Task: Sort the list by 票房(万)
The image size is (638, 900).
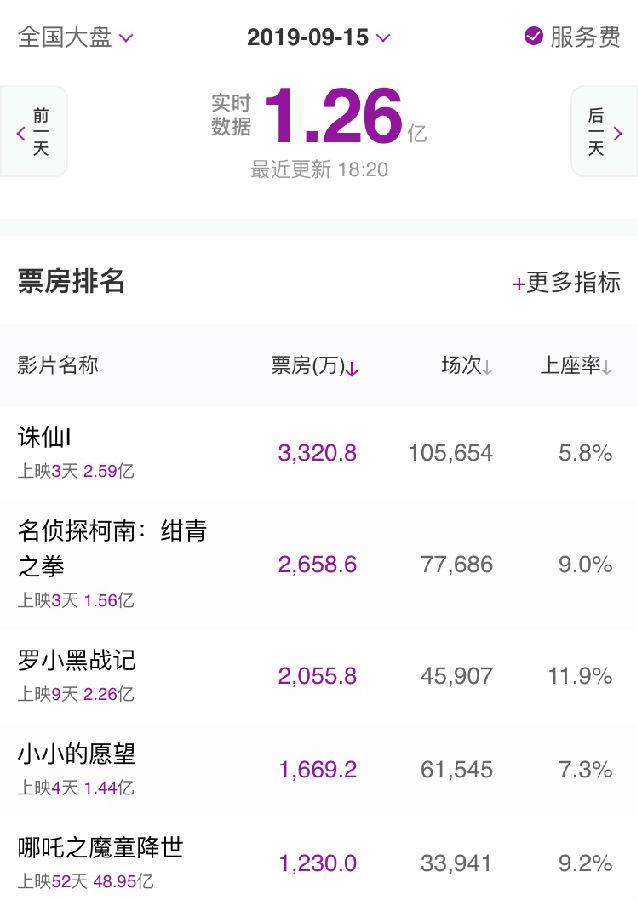Action: point(314,366)
